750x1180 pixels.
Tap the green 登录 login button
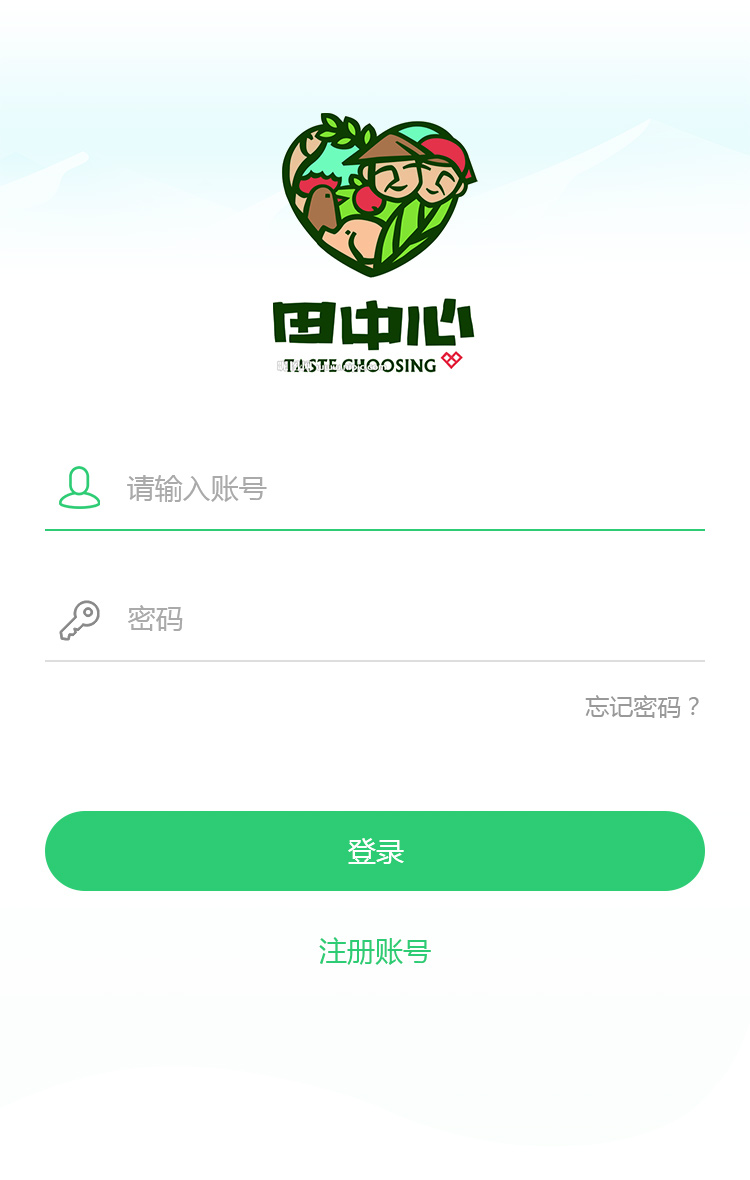[375, 851]
